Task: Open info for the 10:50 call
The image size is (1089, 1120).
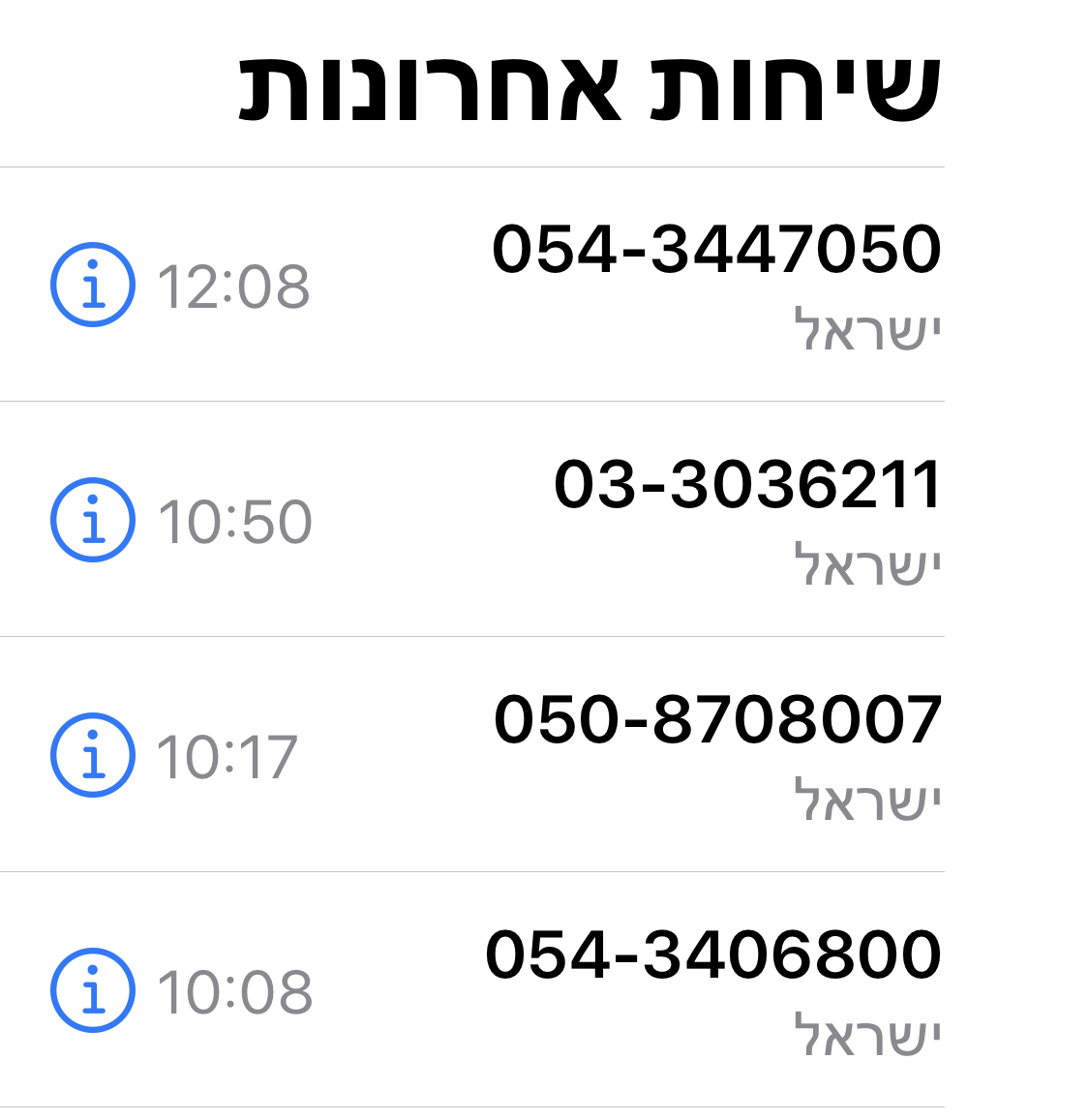Action: (93, 520)
